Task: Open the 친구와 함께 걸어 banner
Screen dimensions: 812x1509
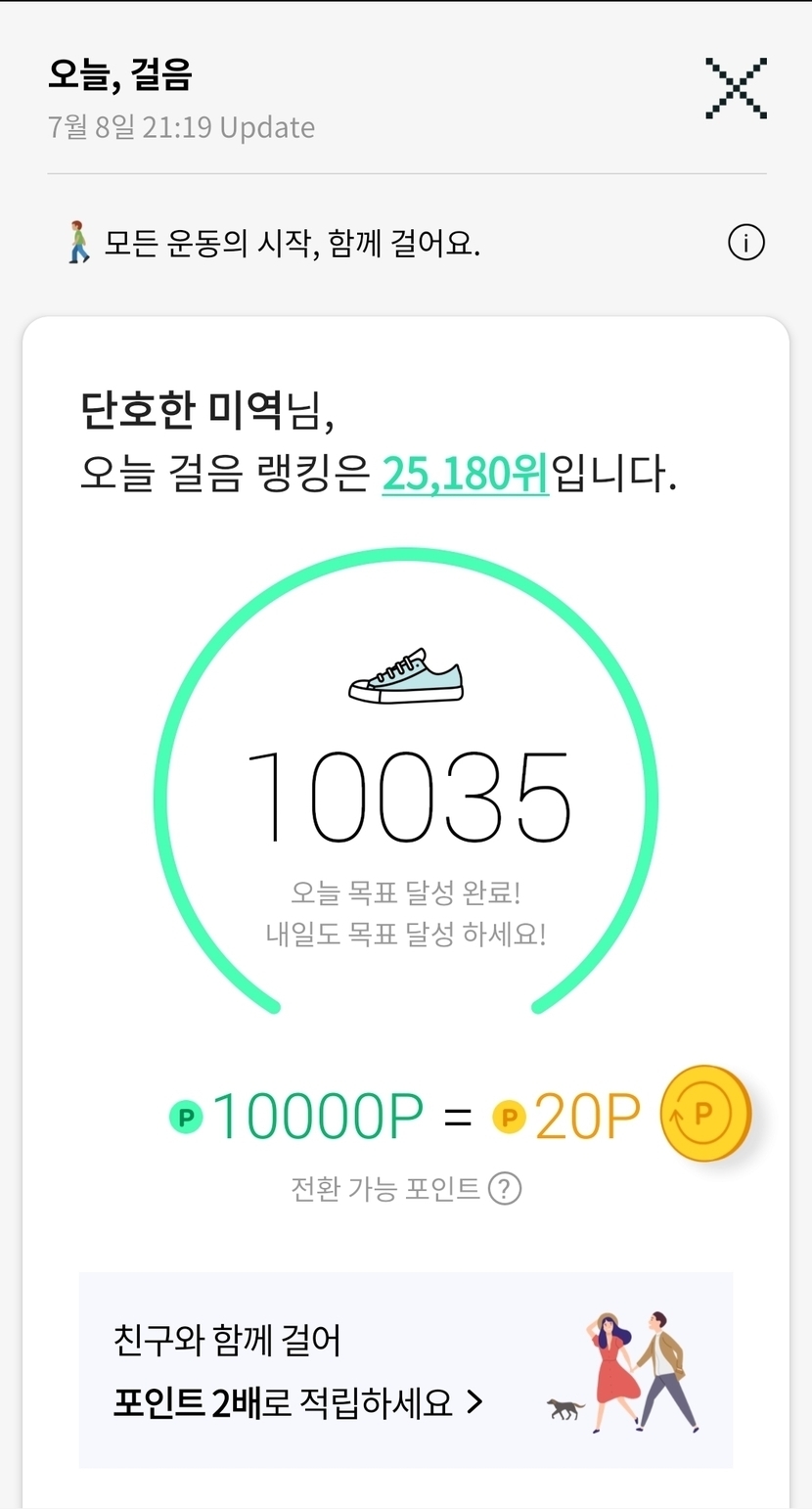Action: [x=405, y=1369]
